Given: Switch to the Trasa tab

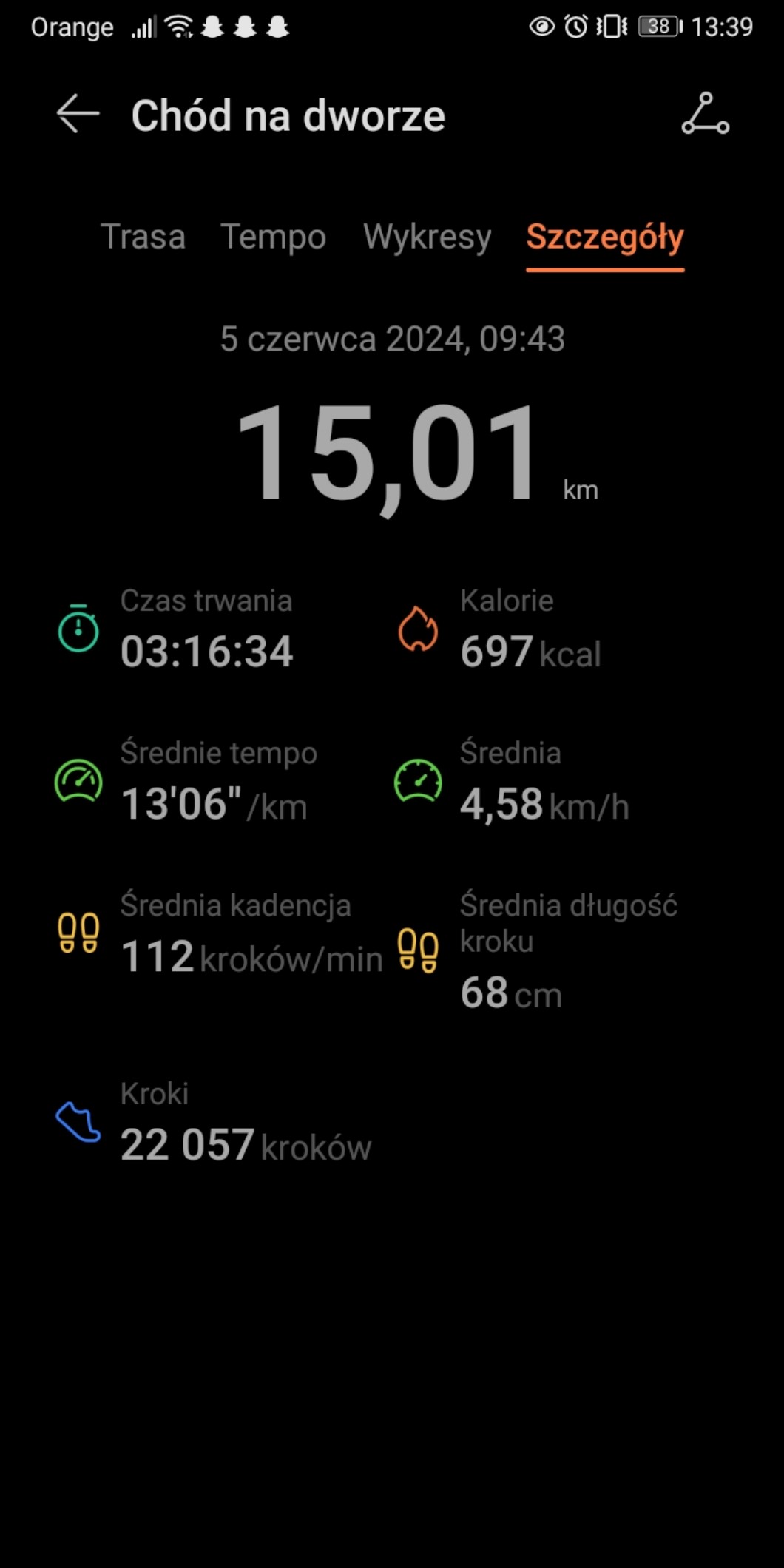Looking at the screenshot, I should [x=143, y=237].
